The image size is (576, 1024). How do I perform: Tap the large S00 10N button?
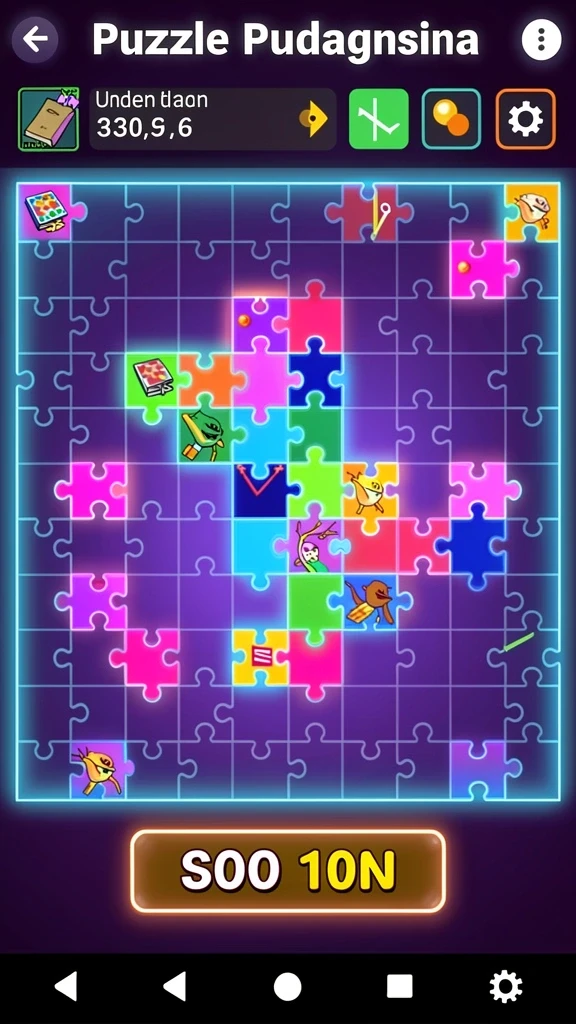[x=288, y=871]
